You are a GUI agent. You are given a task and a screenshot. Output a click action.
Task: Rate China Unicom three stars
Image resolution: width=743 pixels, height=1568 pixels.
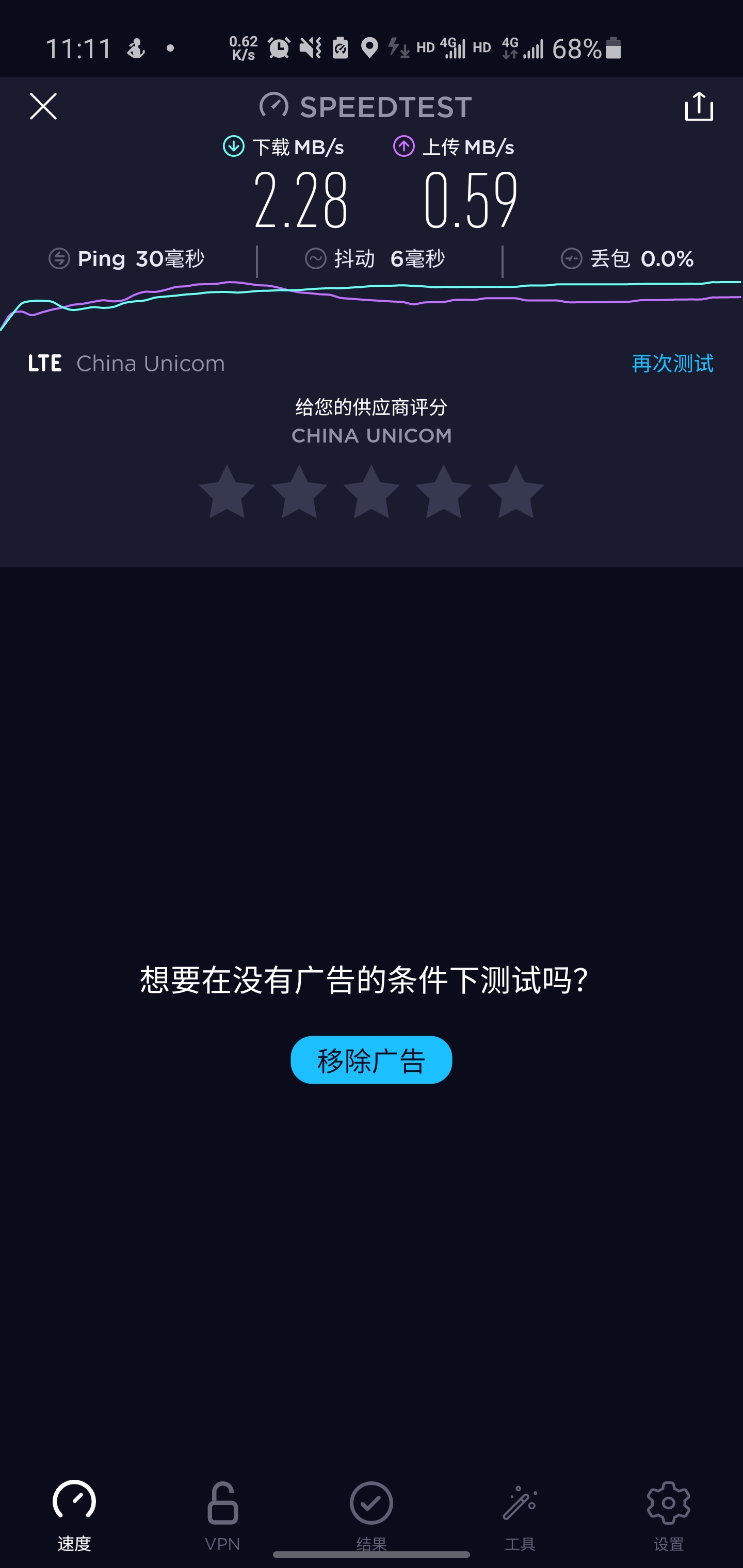pyautogui.click(x=372, y=492)
